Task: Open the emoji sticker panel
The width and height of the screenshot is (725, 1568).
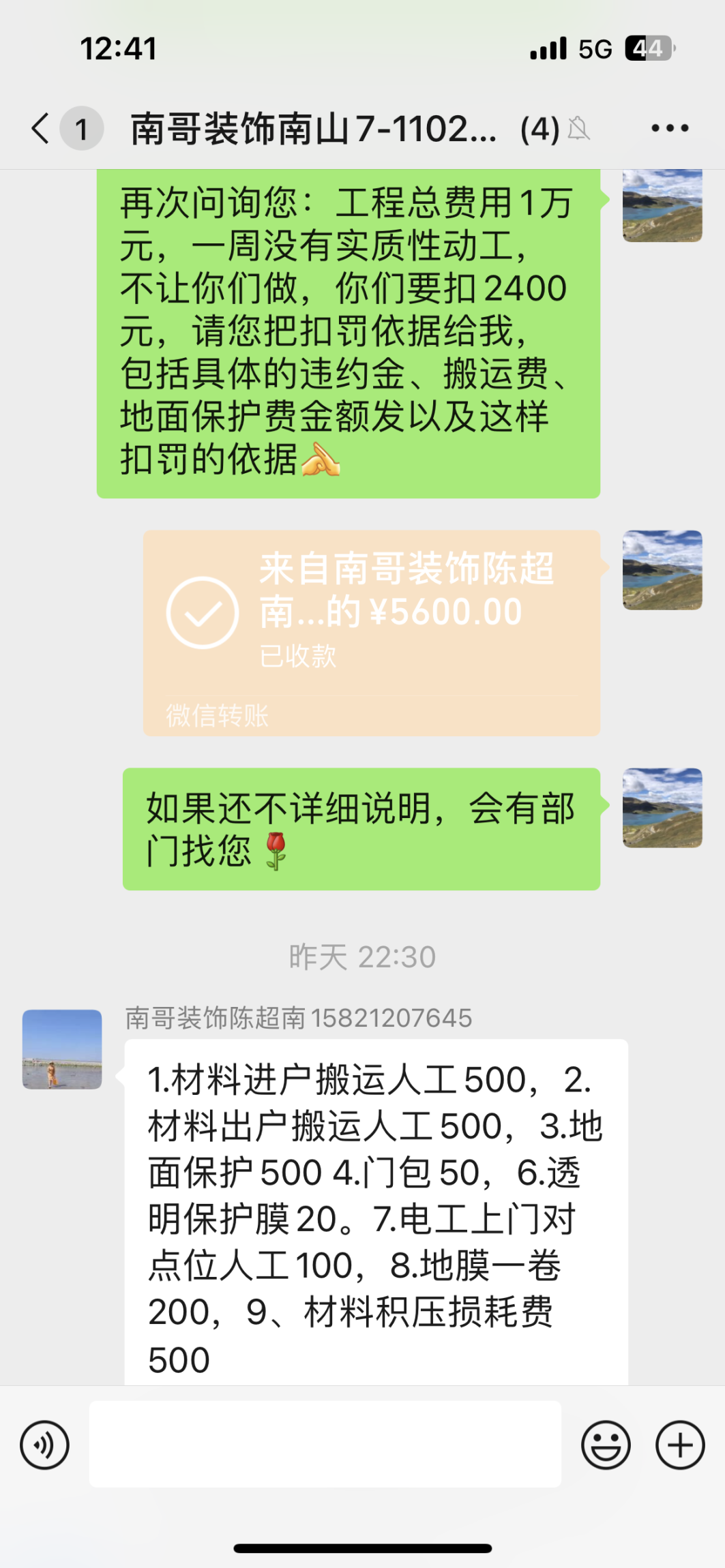Action: pos(605,1445)
